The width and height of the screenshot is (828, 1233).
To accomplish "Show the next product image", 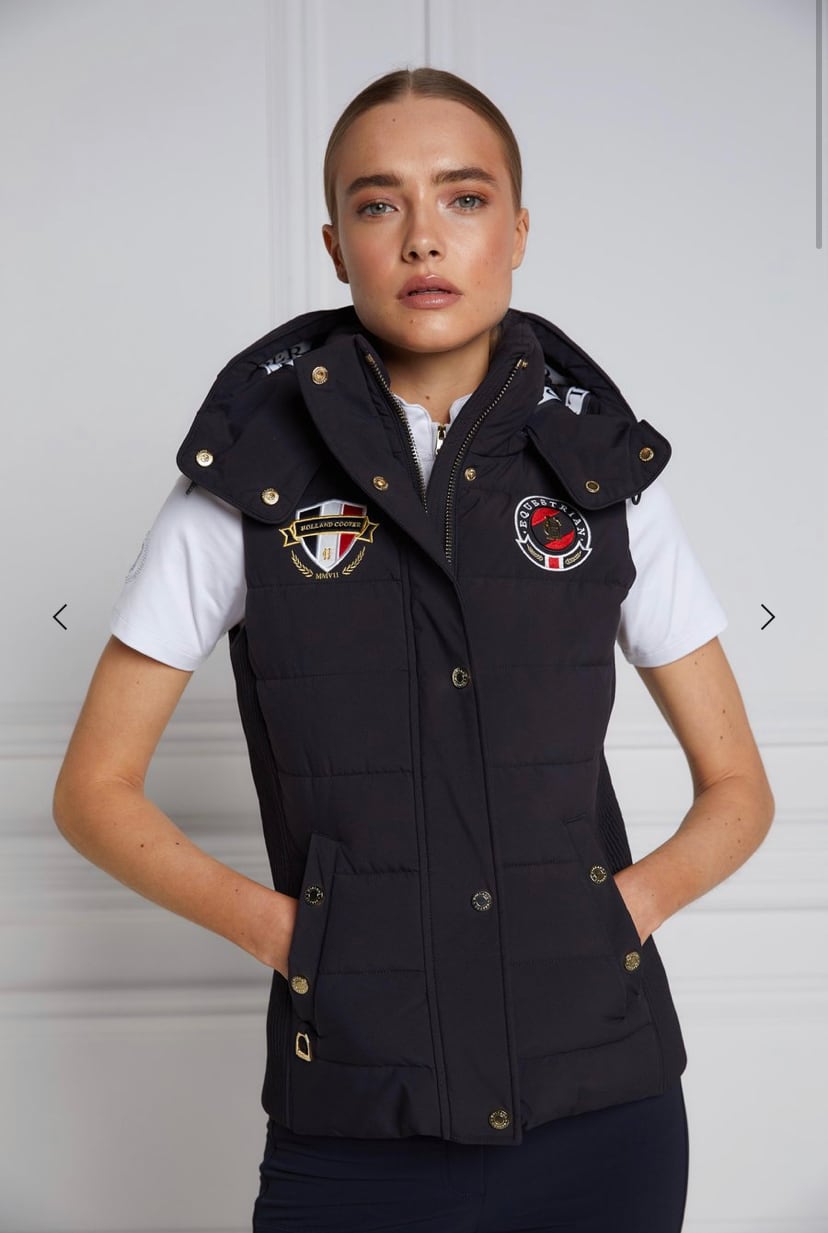I will 767,617.
